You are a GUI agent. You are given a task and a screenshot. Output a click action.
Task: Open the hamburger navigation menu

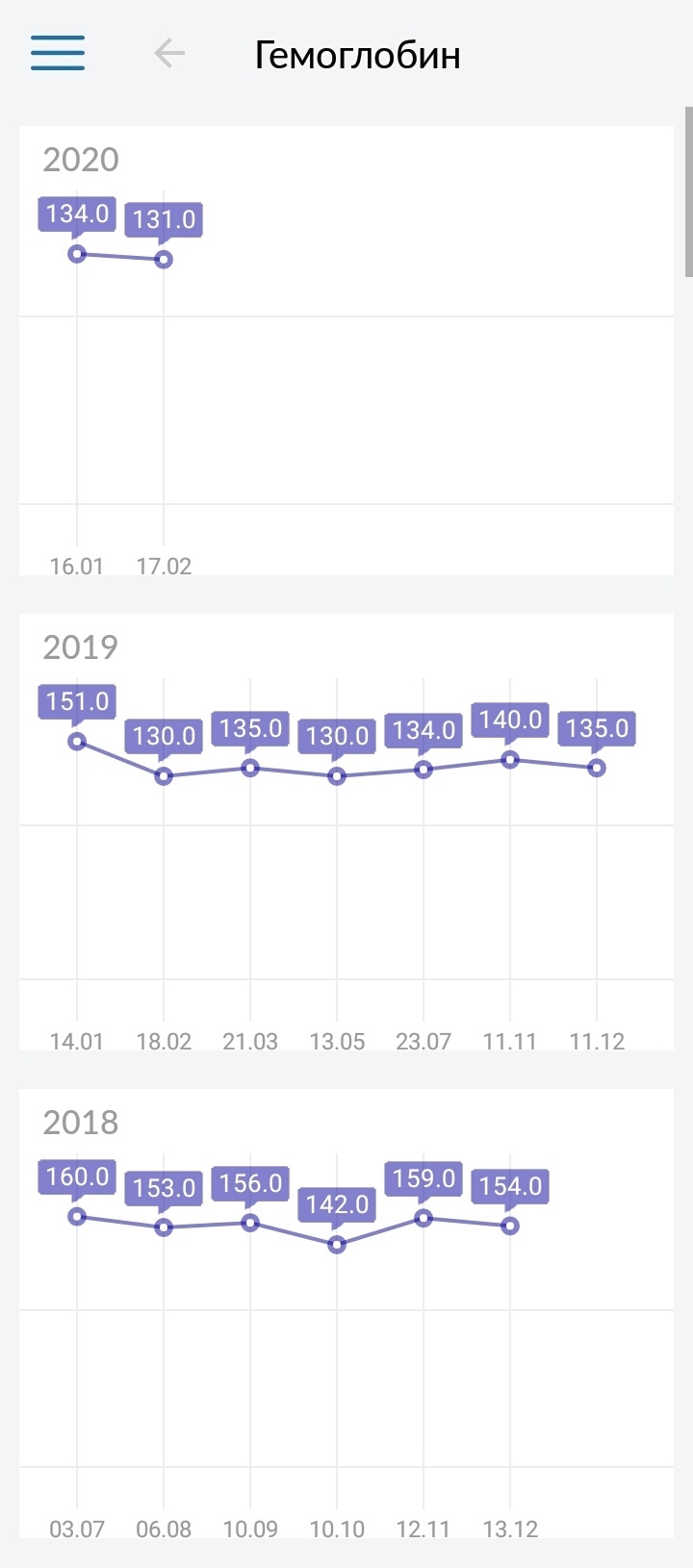(x=58, y=53)
